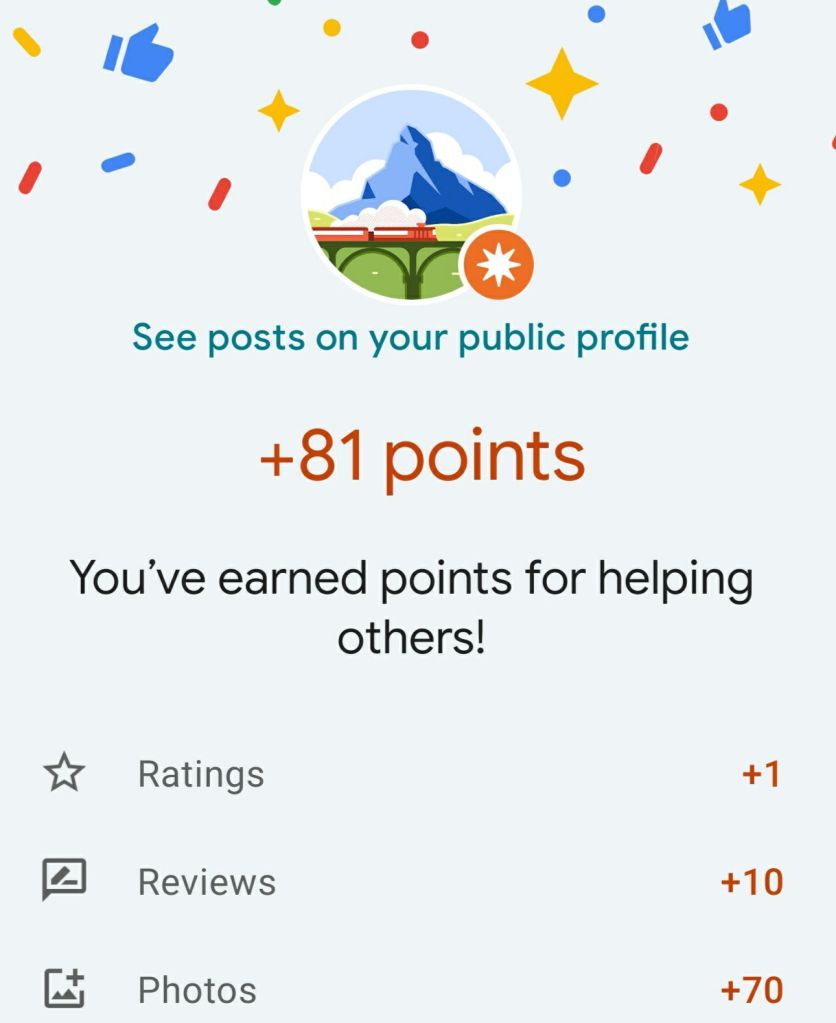Open the "See posts on your public profile" link
The image size is (836, 1023).
pyautogui.click(x=410, y=337)
